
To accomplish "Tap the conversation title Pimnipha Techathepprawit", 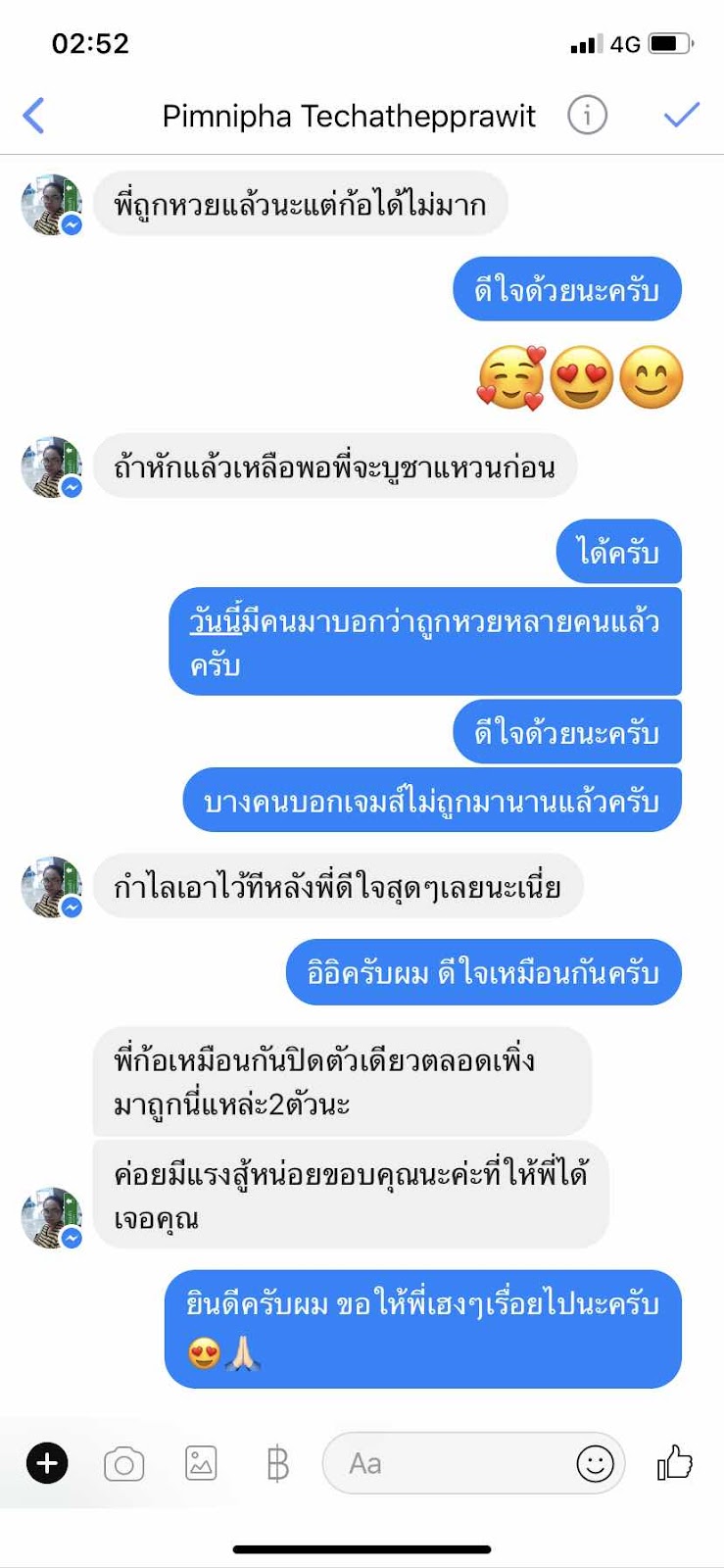I will click(x=349, y=116).
